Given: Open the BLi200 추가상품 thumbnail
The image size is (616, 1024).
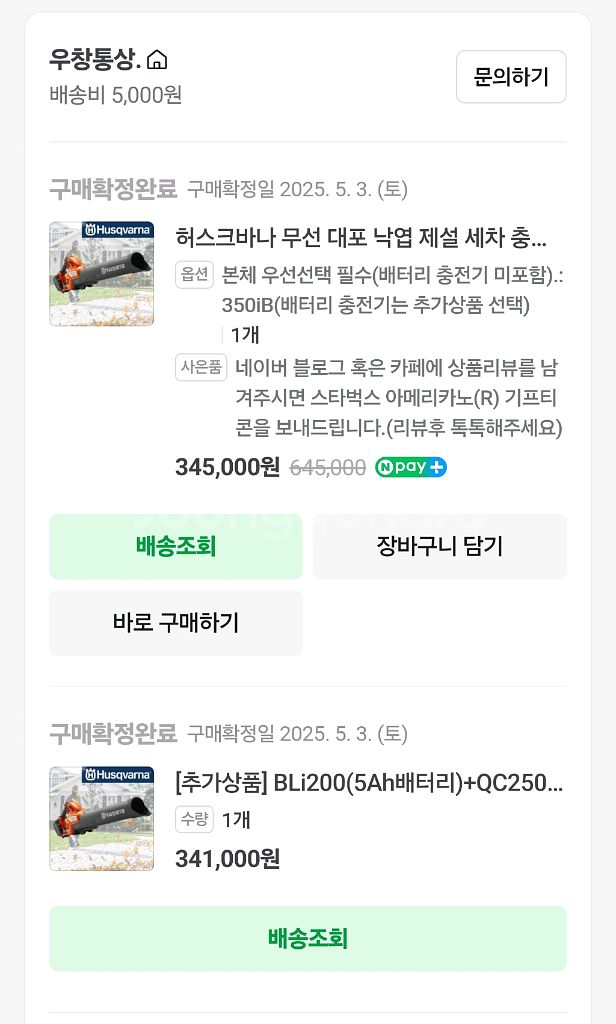Looking at the screenshot, I should pyautogui.click(x=102, y=818).
